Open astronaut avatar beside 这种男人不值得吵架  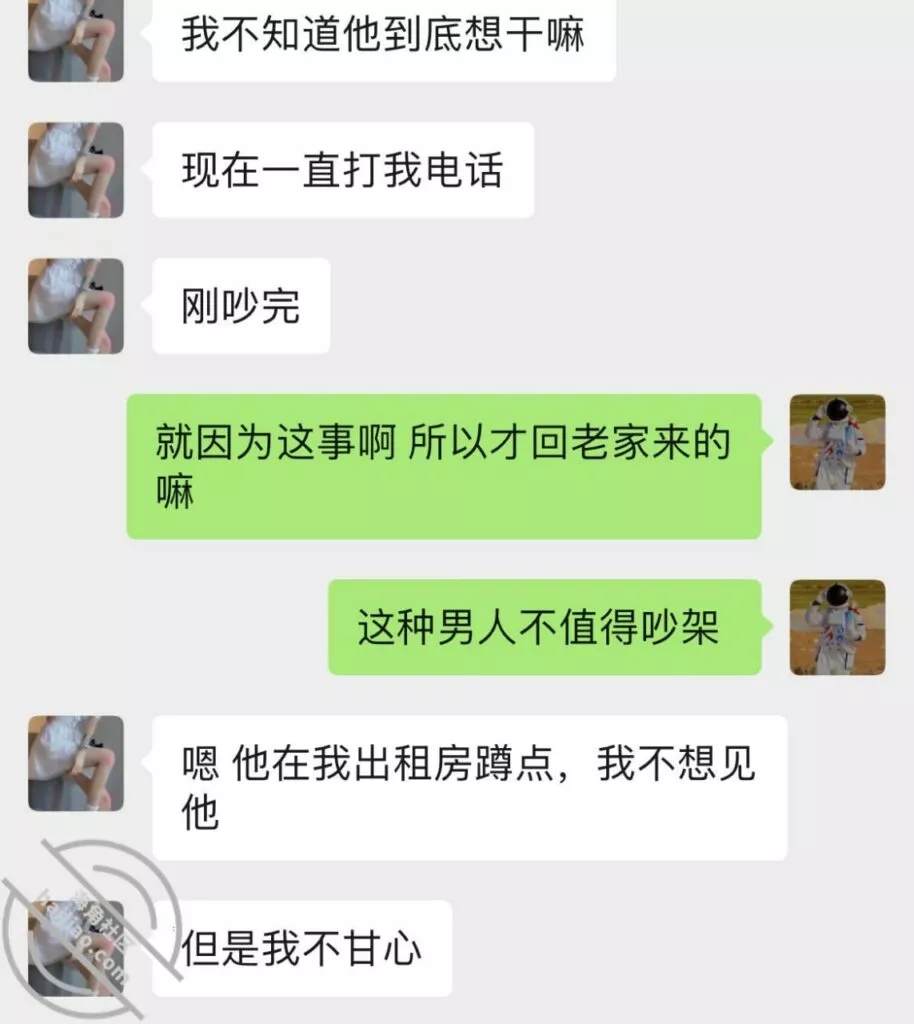[x=837, y=627]
